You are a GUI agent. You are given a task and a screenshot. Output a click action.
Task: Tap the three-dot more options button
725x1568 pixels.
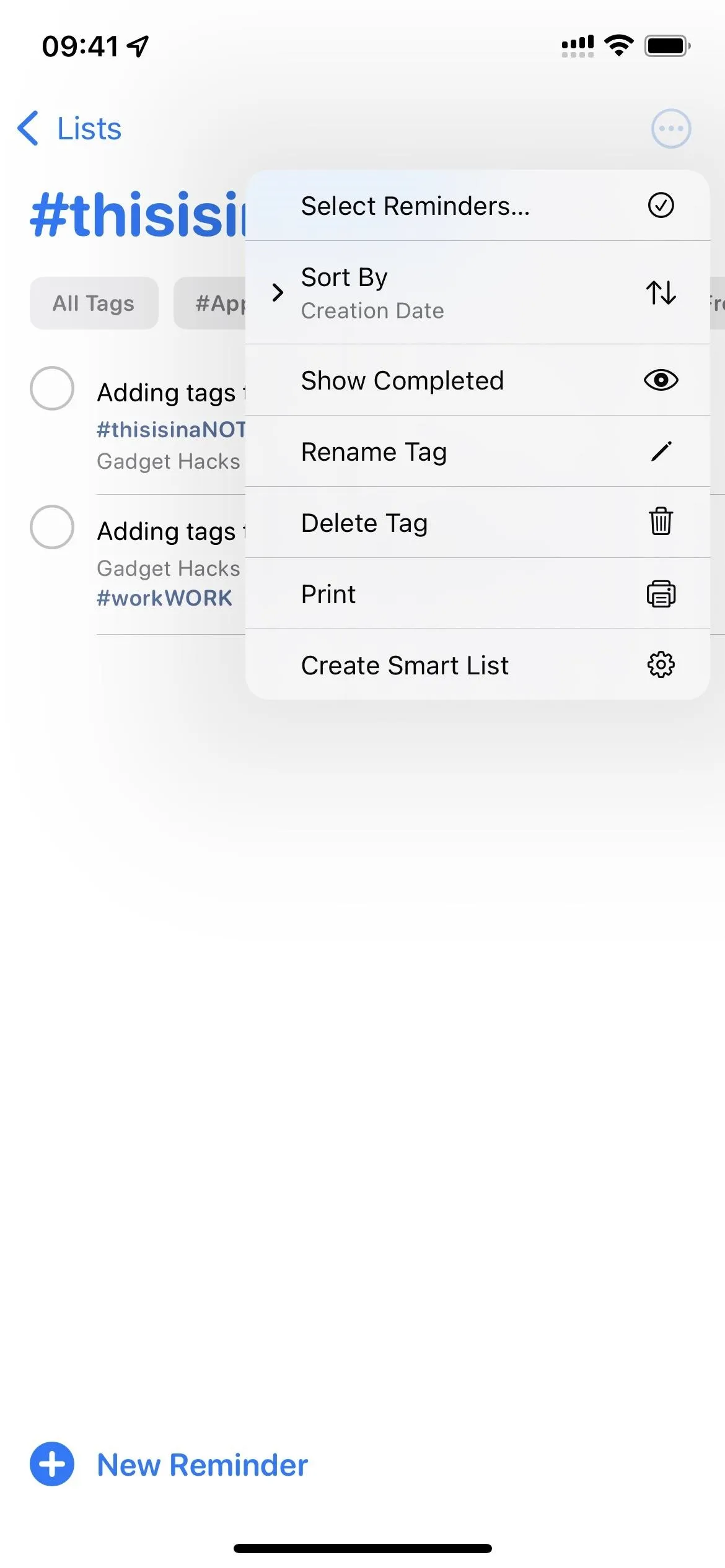point(670,129)
